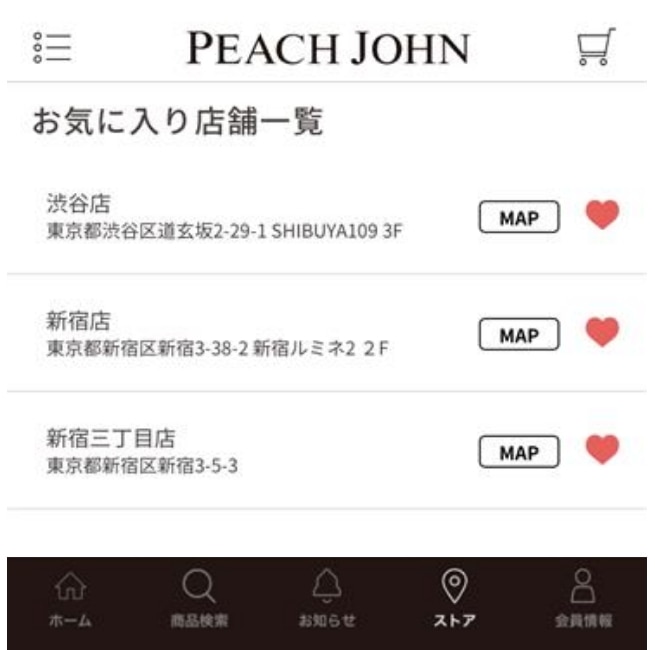Open the 新宿店 store row

pyautogui.click(x=225, y=335)
